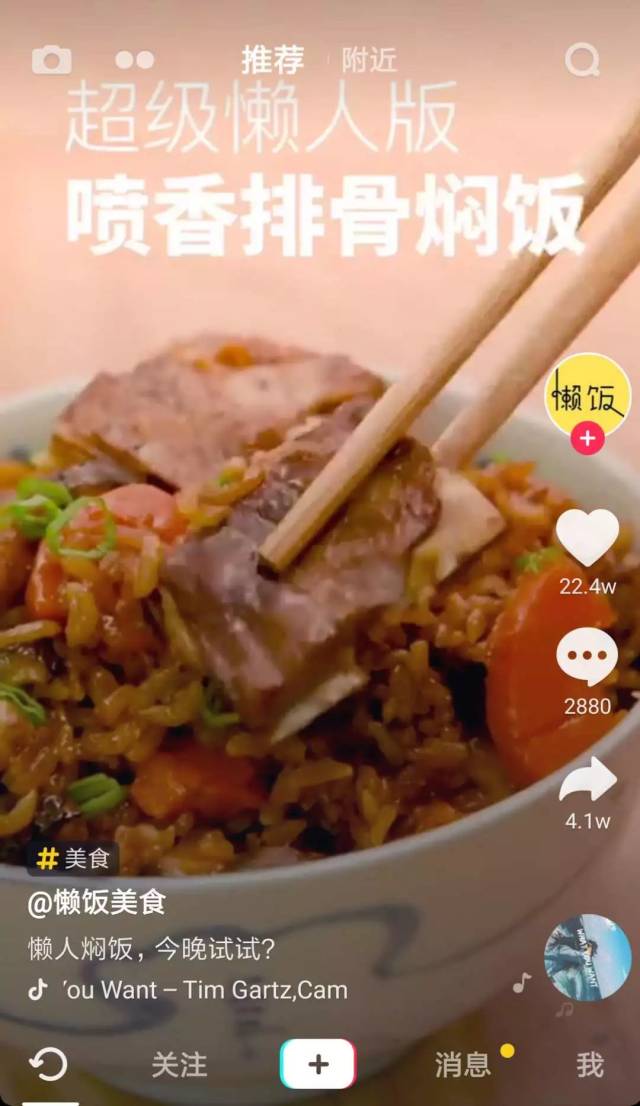Image resolution: width=640 pixels, height=1106 pixels.
Task: Go to the 我 profile tab
Action: click(590, 1065)
